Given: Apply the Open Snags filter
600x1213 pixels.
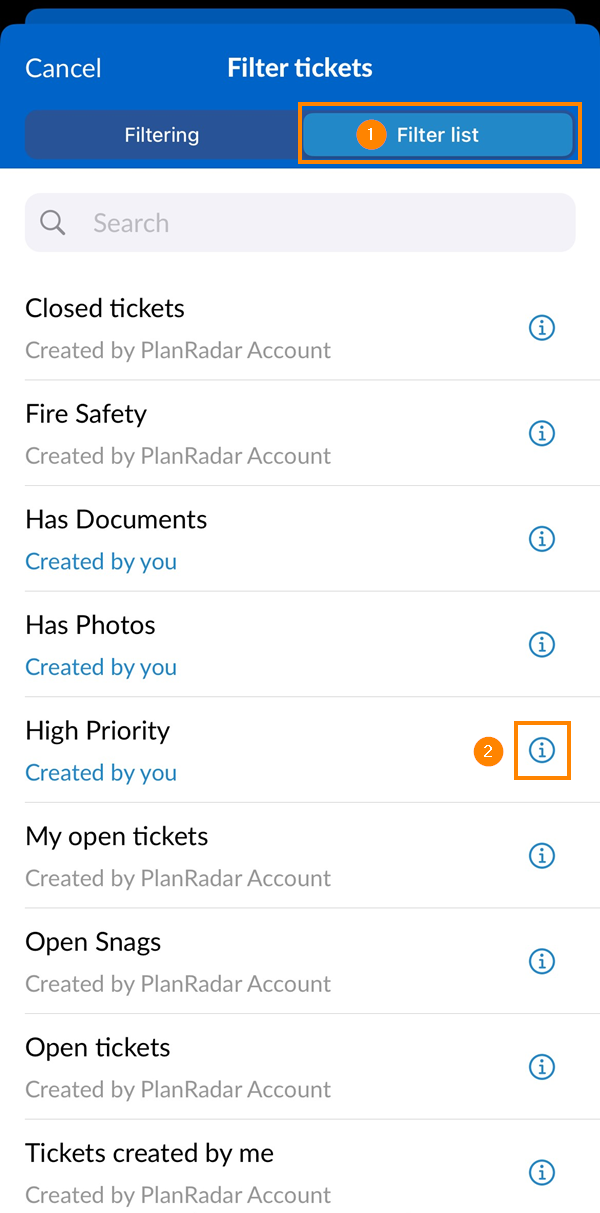Looking at the screenshot, I should 300,962.
